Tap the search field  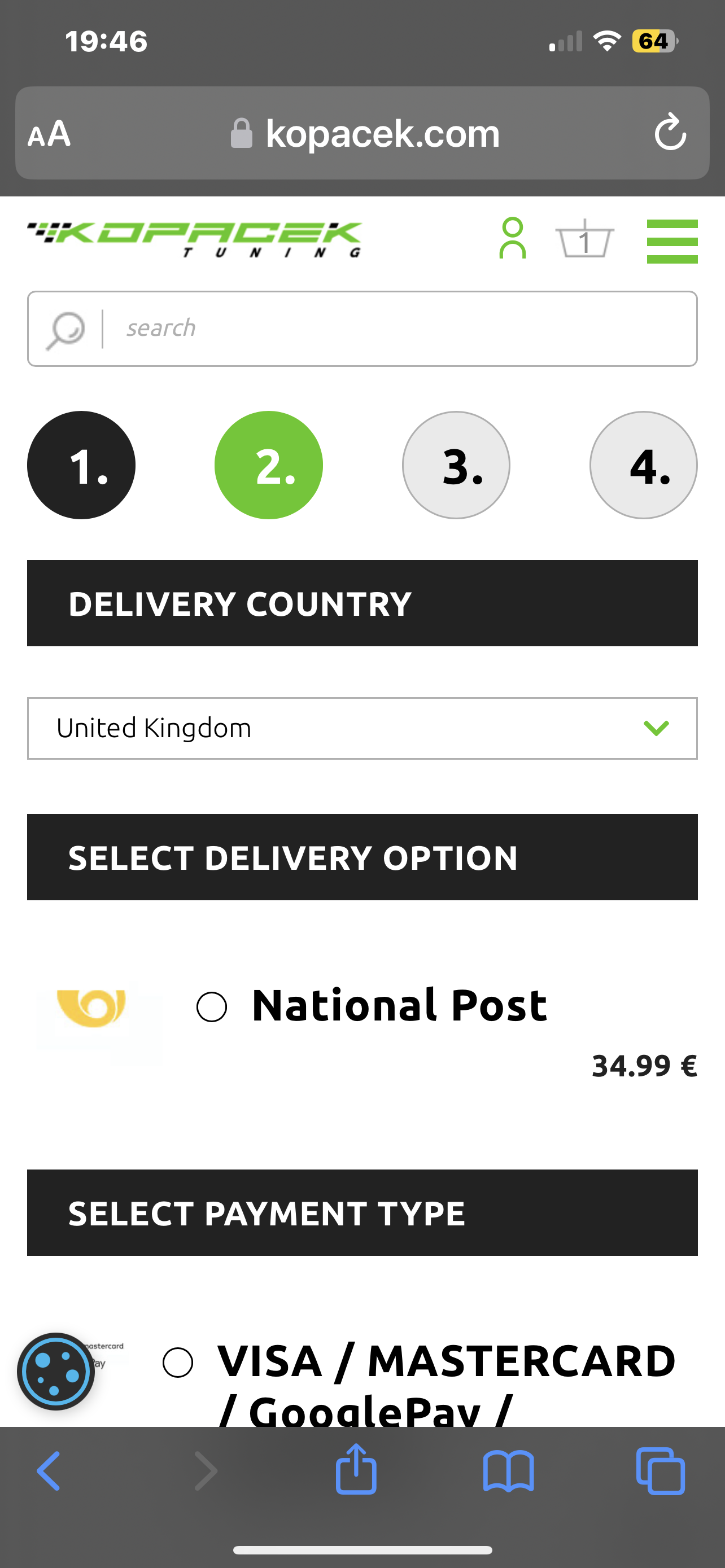point(362,329)
